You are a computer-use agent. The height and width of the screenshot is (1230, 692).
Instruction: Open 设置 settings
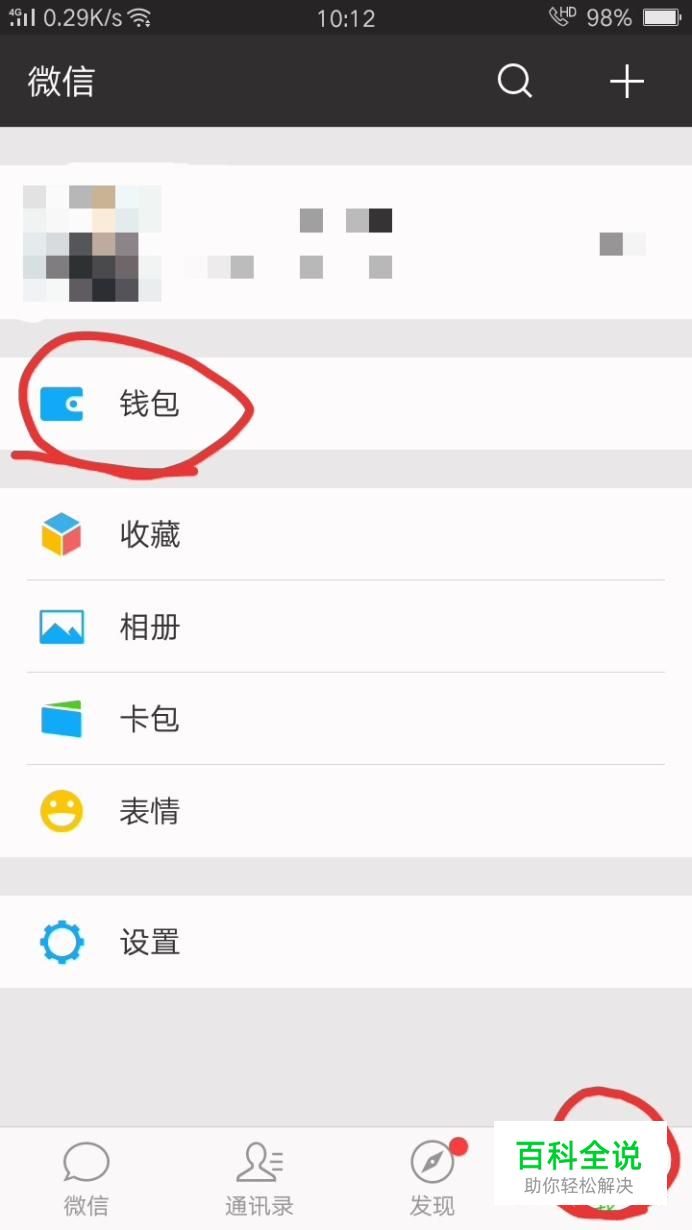tap(346, 942)
